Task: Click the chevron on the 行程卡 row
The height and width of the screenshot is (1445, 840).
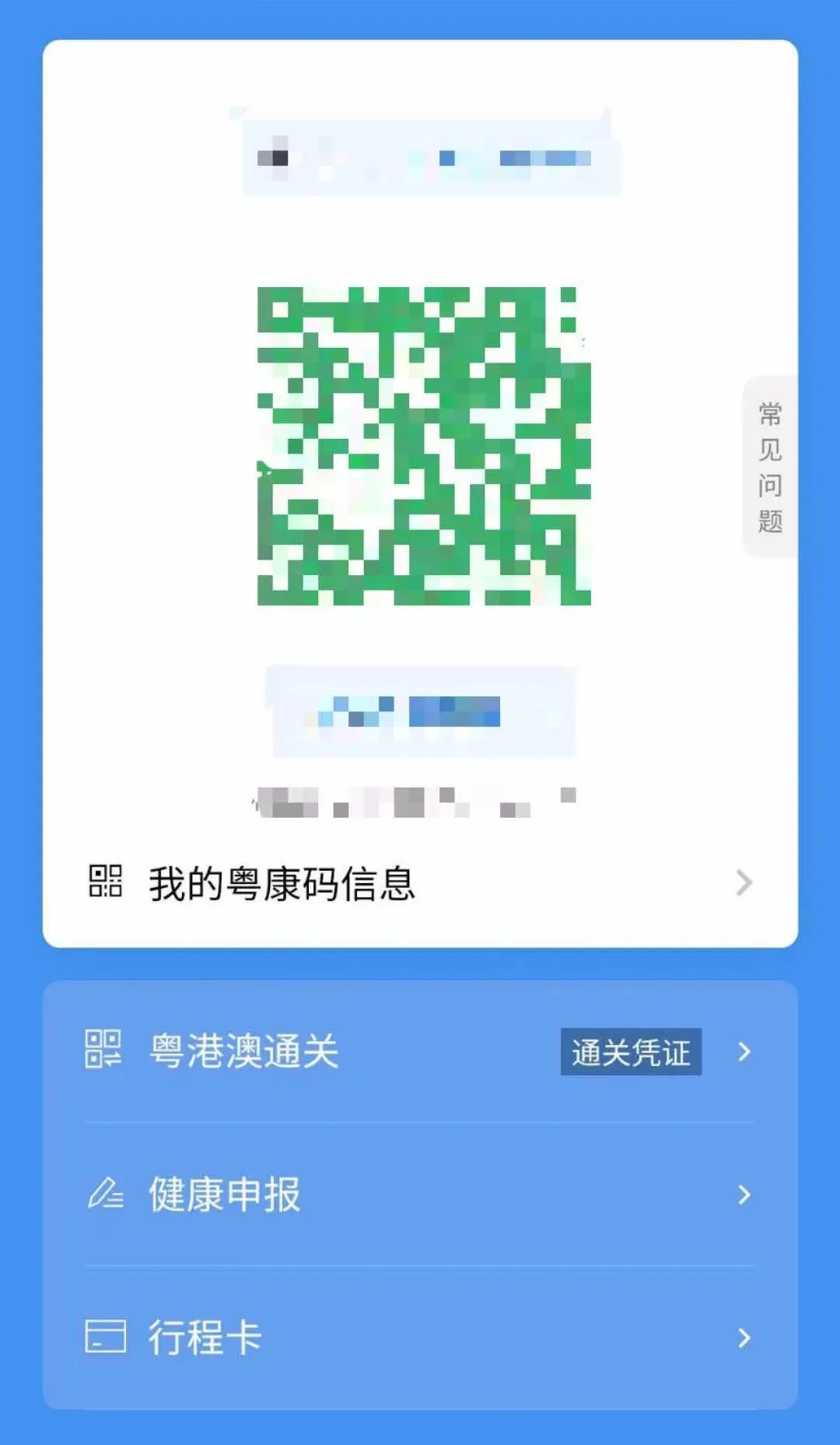Action: (744, 1334)
